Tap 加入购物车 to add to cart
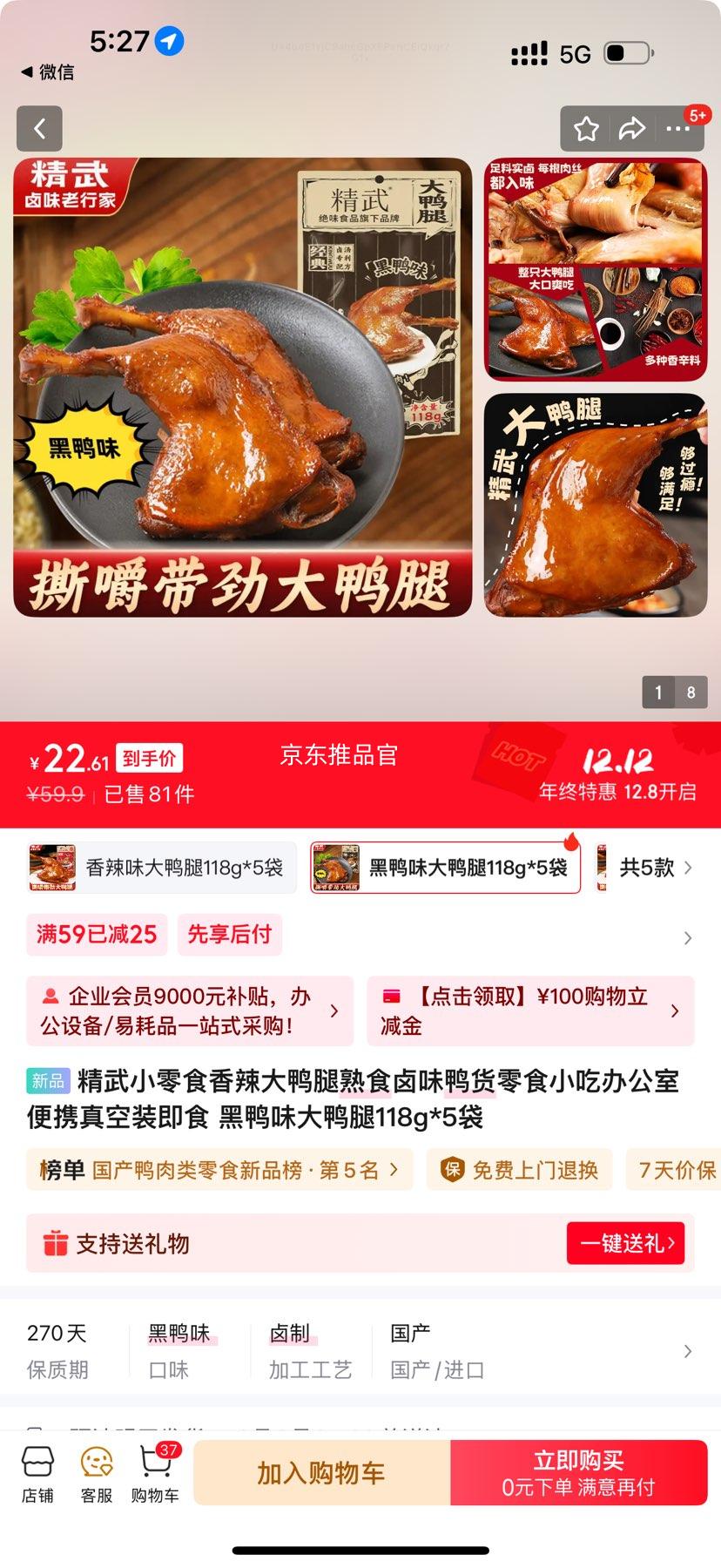Viewport: 721px width, 1568px height. click(321, 1473)
